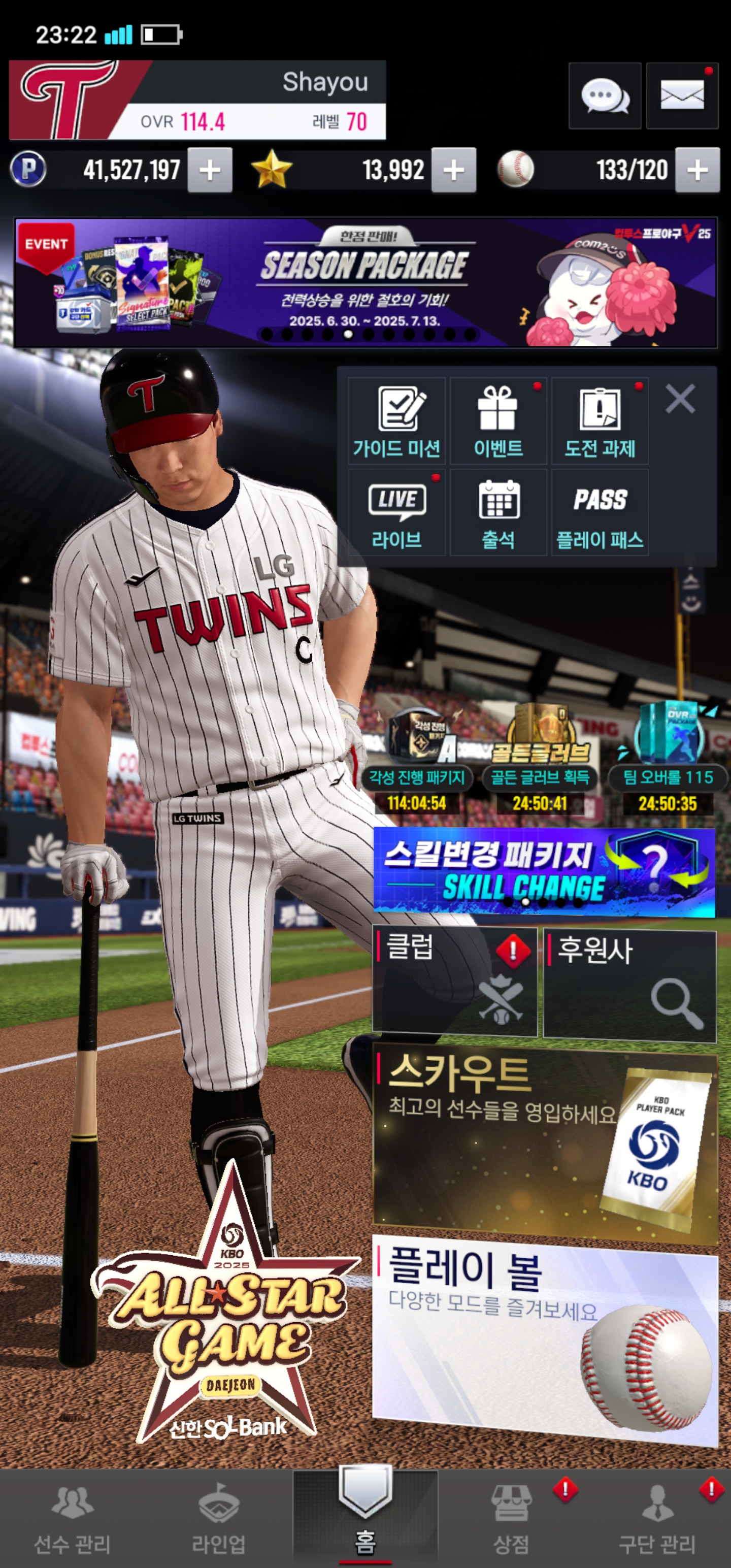Add more points with plus button
The height and width of the screenshot is (1568, 731).
[x=210, y=171]
